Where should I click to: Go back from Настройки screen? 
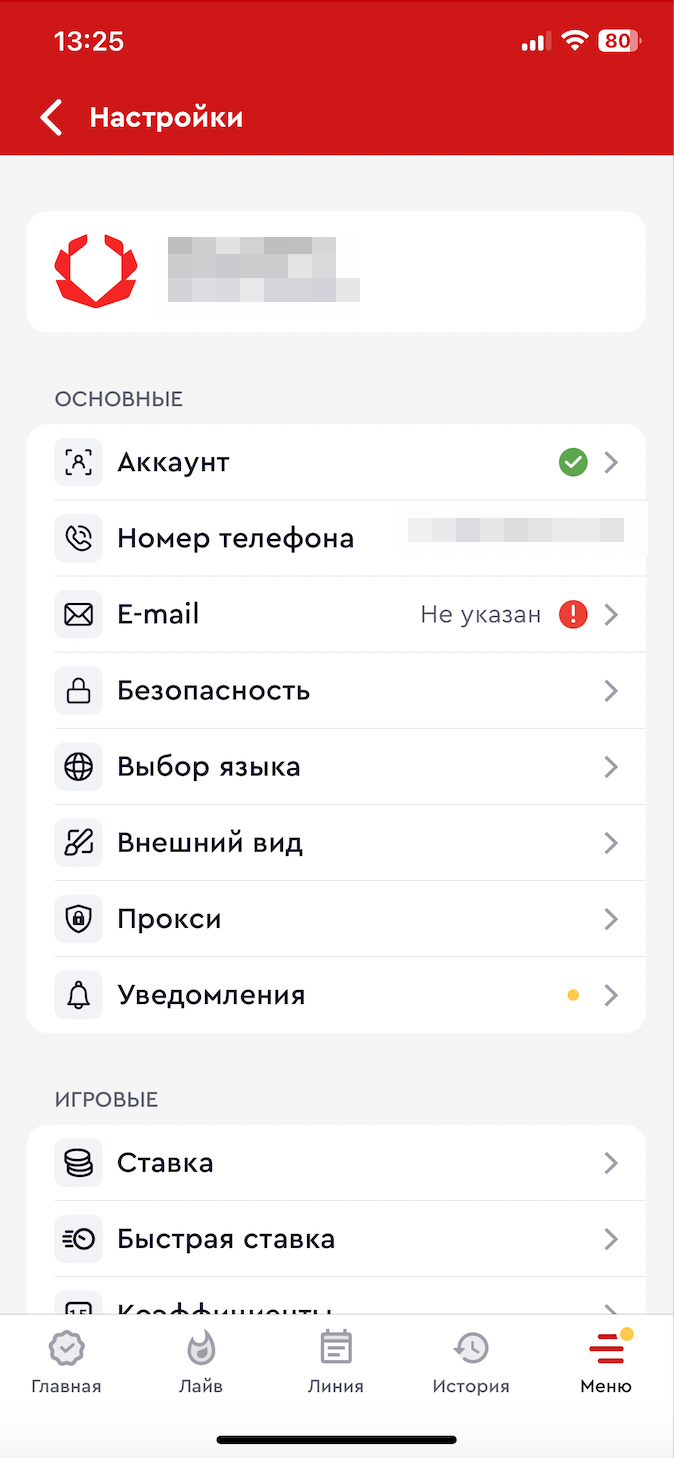52,117
